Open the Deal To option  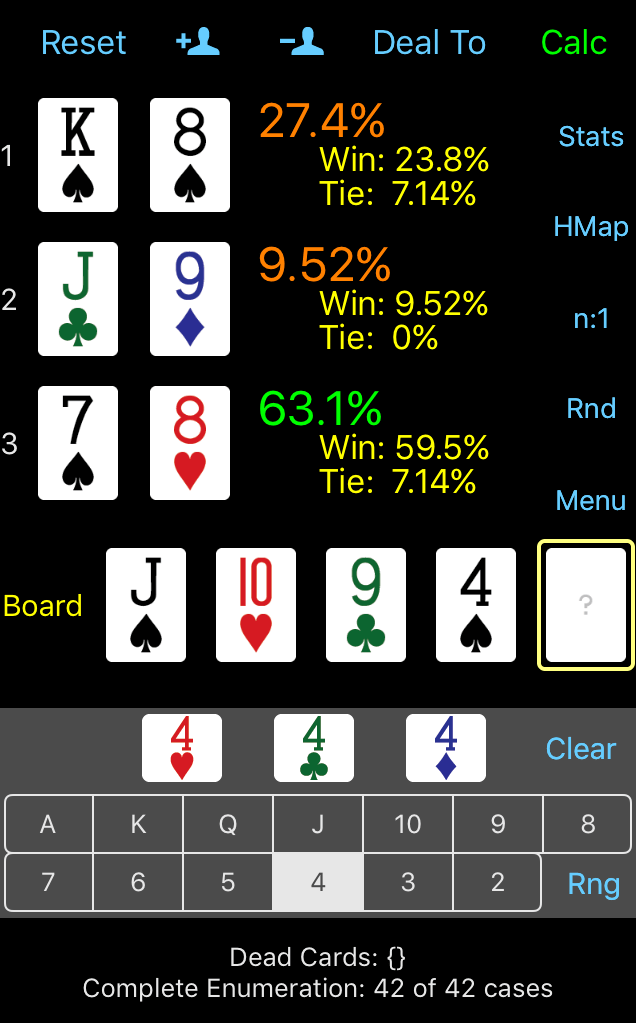tap(429, 43)
